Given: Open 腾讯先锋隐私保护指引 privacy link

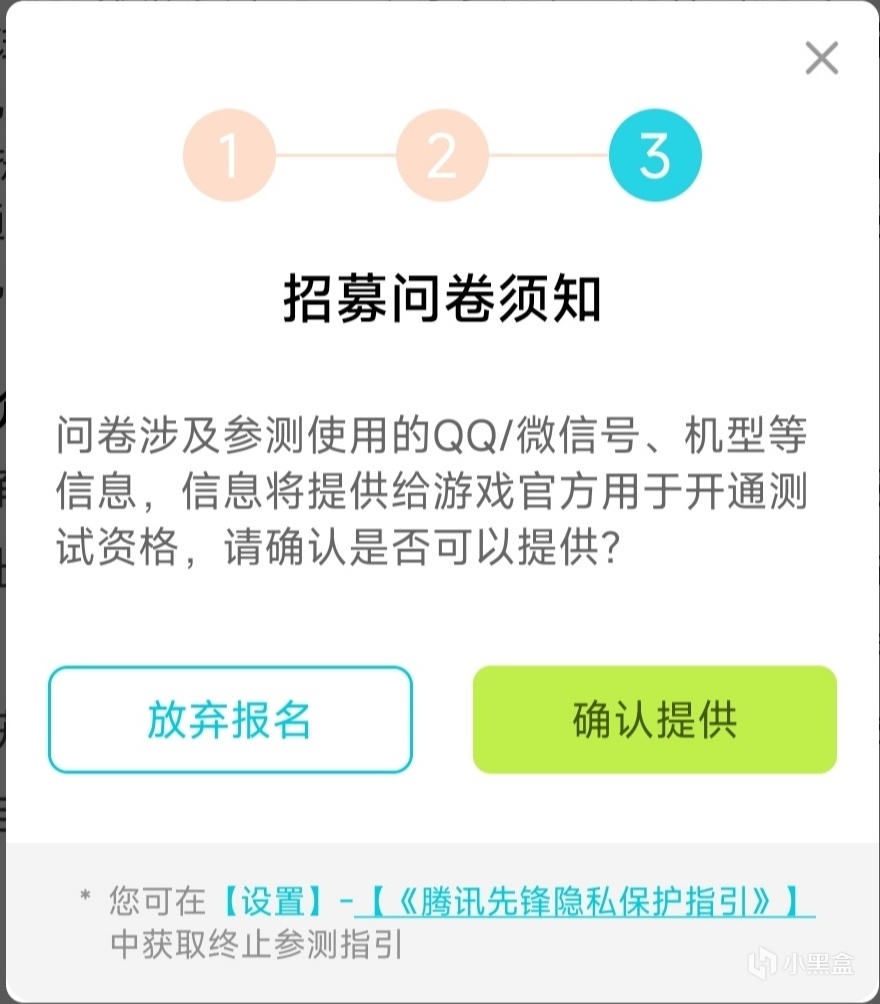Looking at the screenshot, I should point(585,902).
